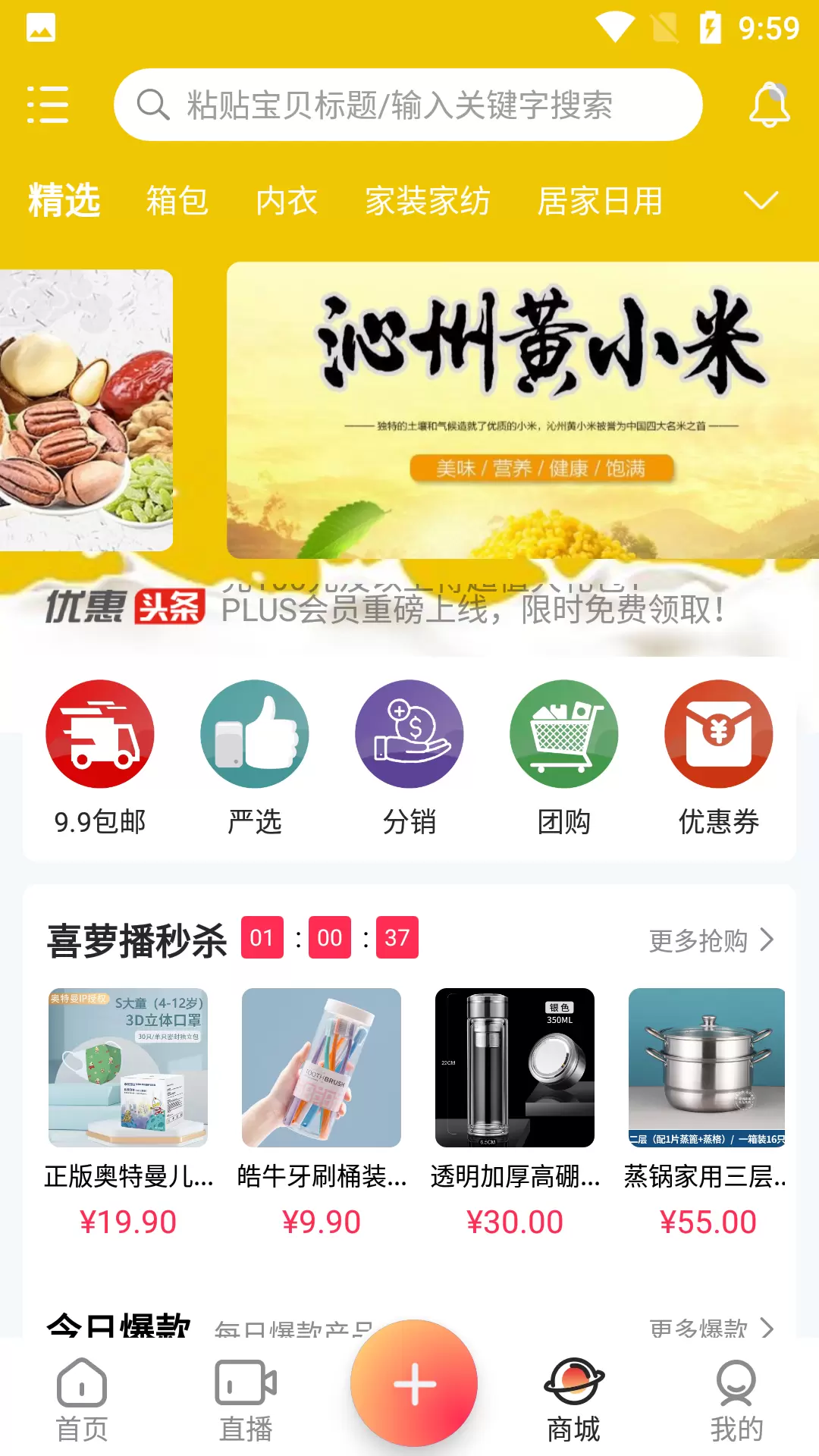The height and width of the screenshot is (1456, 819).
Task: Open the 蒸锅家用三层 product priced ¥55.00
Action: (x=707, y=1113)
